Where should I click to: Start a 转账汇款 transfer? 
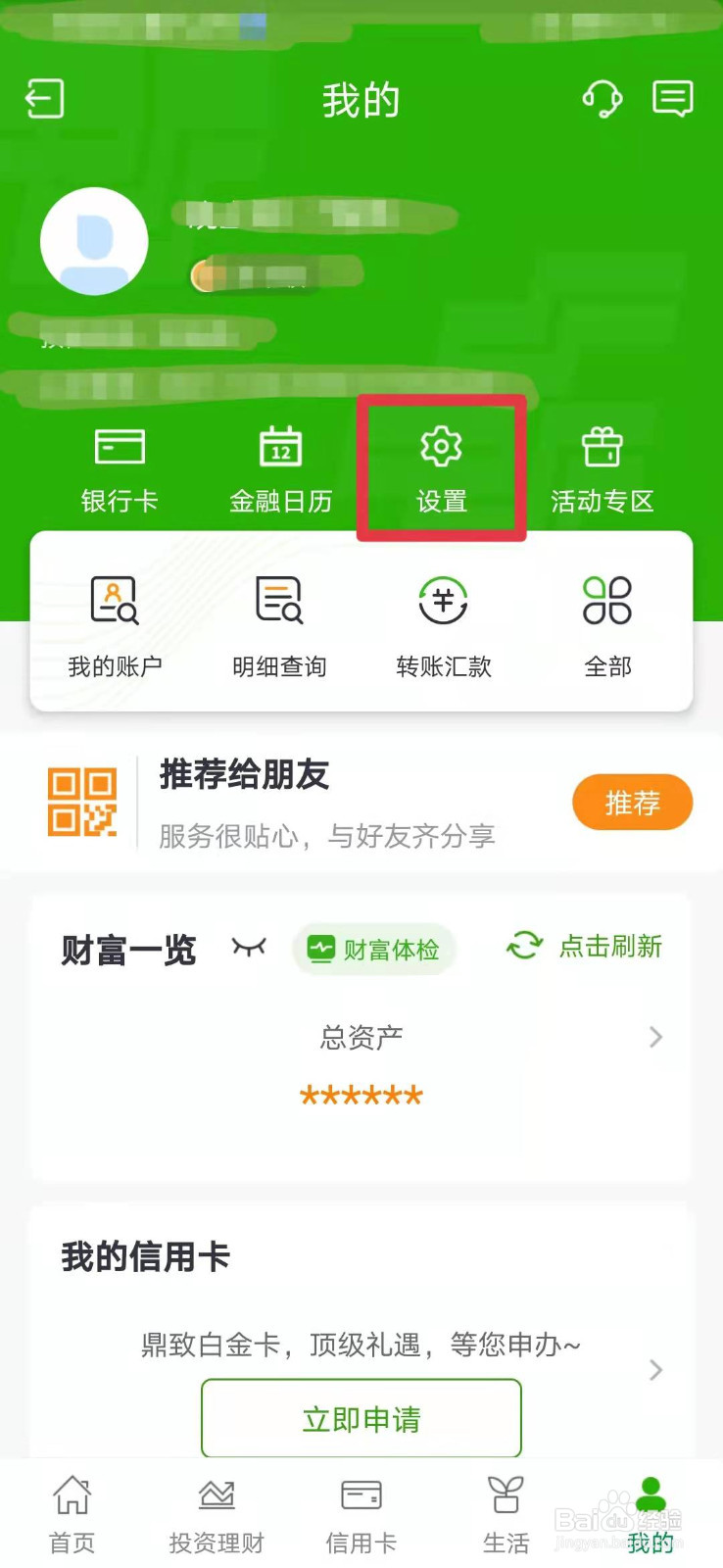point(443,622)
